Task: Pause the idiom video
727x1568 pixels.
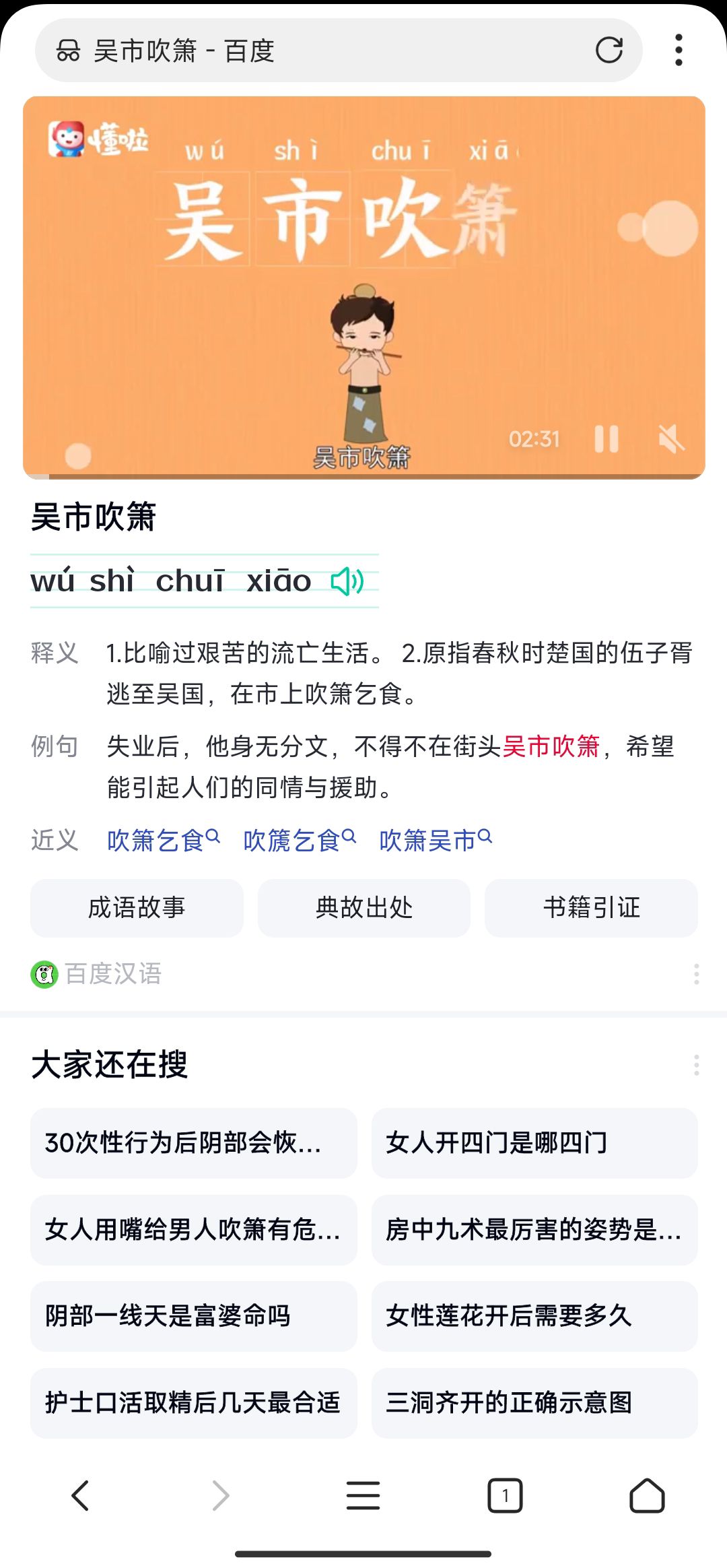Action: [607, 438]
